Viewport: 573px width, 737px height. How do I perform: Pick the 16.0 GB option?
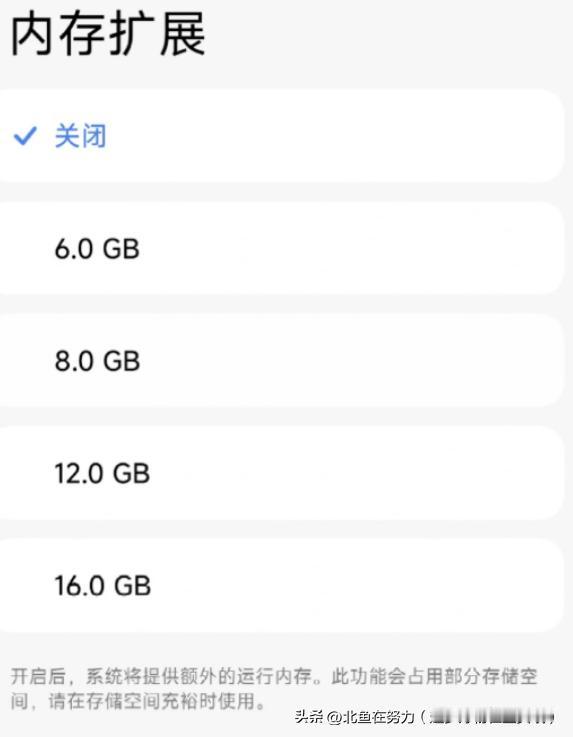coord(282,585)
